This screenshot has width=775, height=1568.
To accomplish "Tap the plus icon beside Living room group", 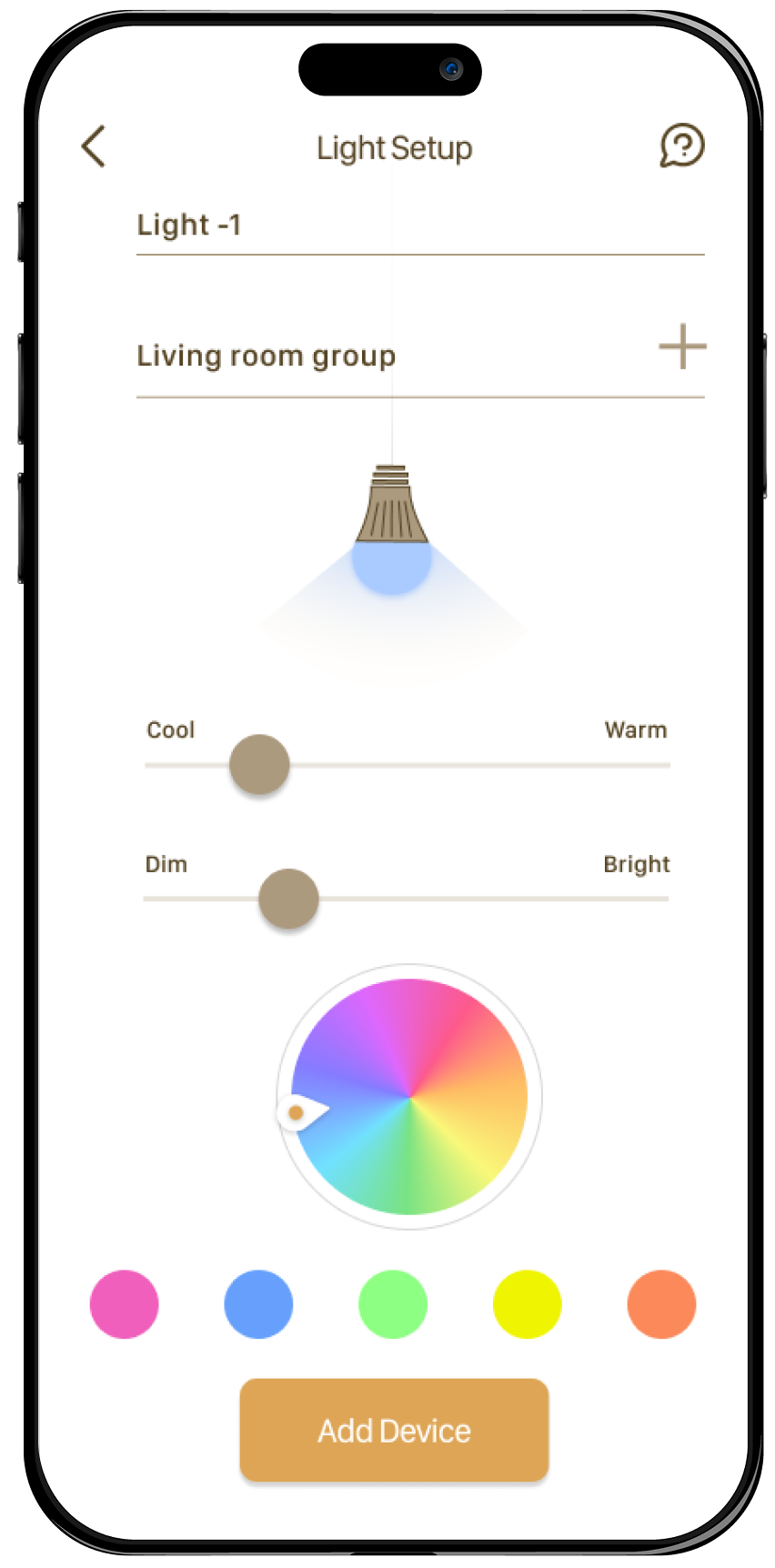I will pos(682,347).
